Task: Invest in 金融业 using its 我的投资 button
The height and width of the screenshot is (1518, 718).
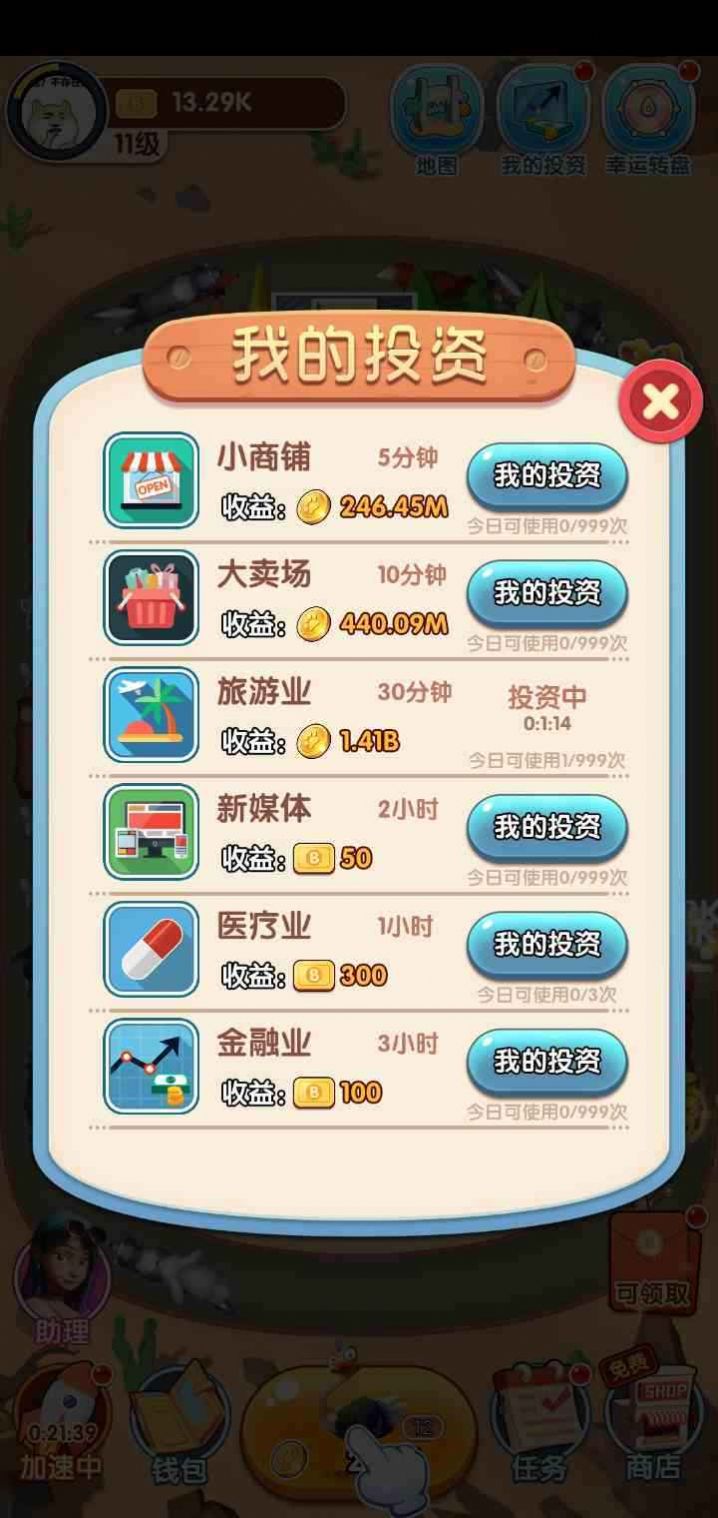Action: click(x=547, y=1061)
